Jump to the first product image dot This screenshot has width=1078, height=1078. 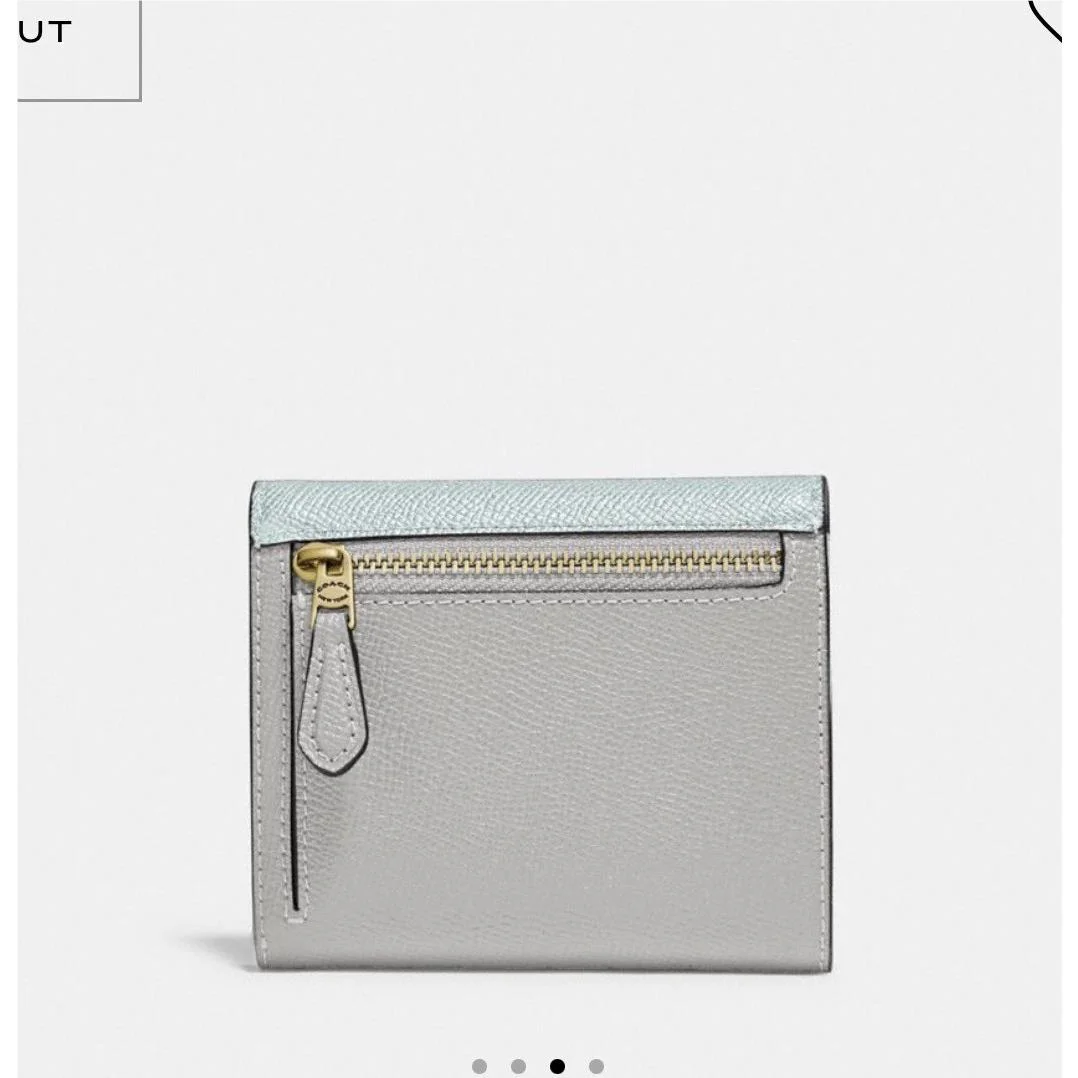(x=480, y=1066)
